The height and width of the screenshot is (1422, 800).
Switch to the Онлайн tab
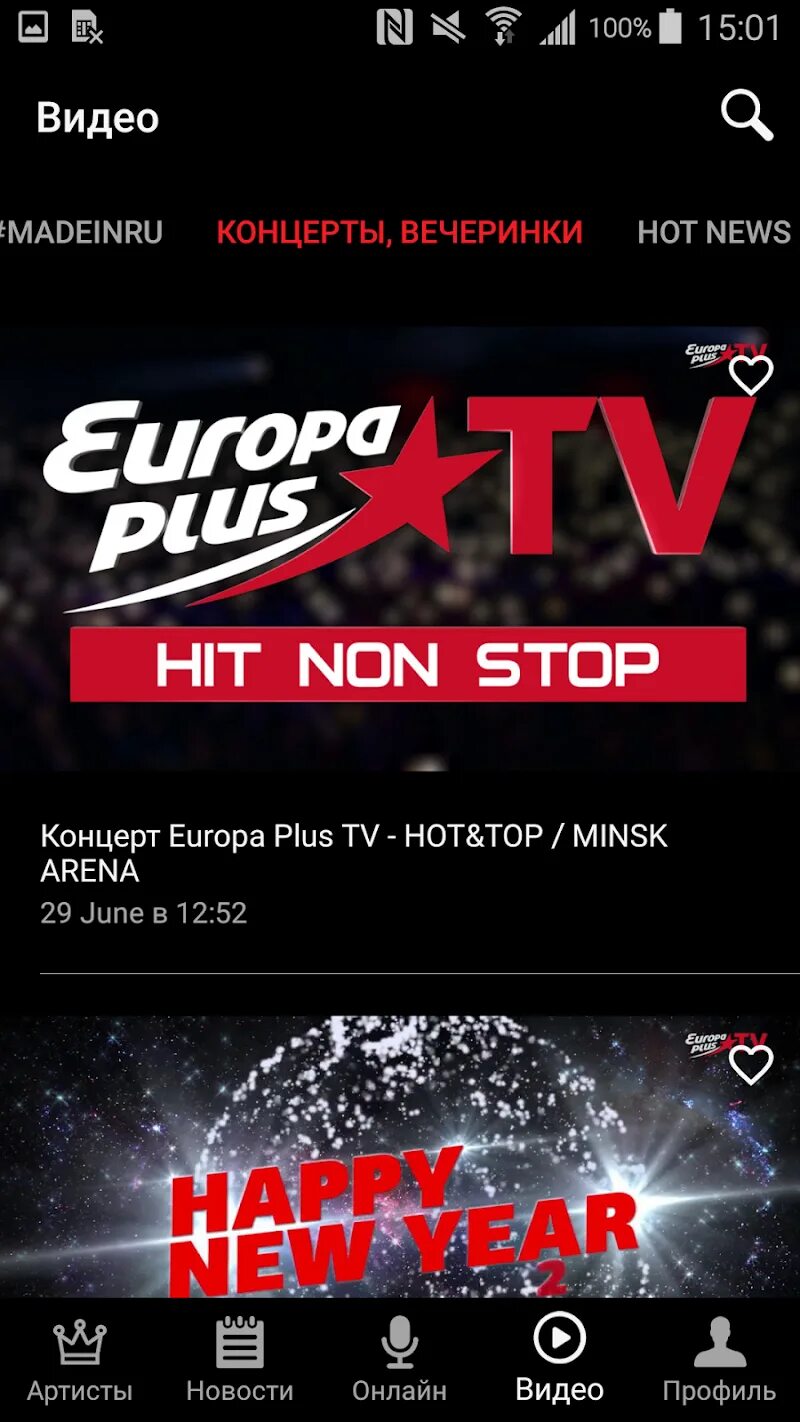(400, 1360)
